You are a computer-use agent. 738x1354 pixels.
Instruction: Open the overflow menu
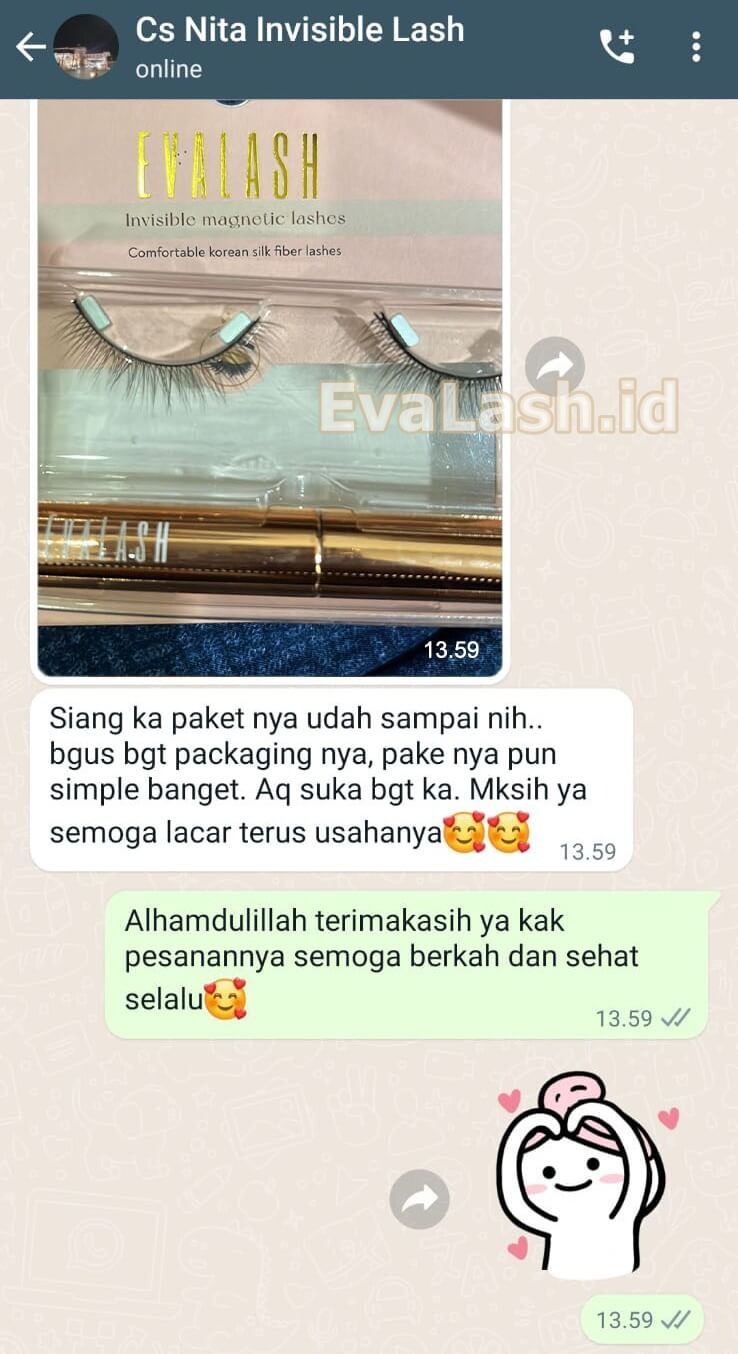coord(696,47)
